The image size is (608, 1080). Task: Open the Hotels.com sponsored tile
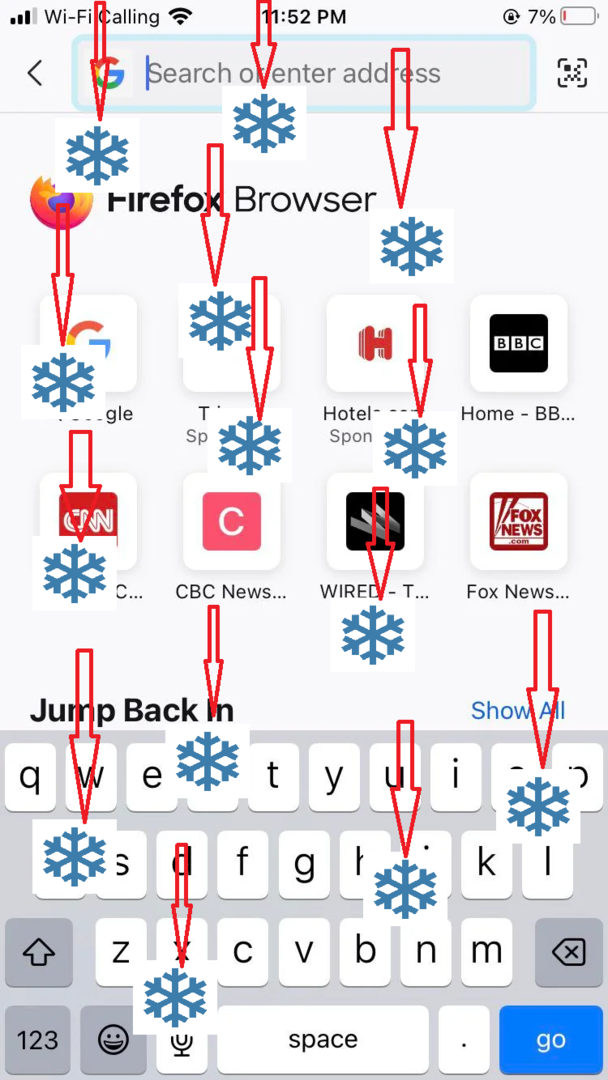point(375,343)
